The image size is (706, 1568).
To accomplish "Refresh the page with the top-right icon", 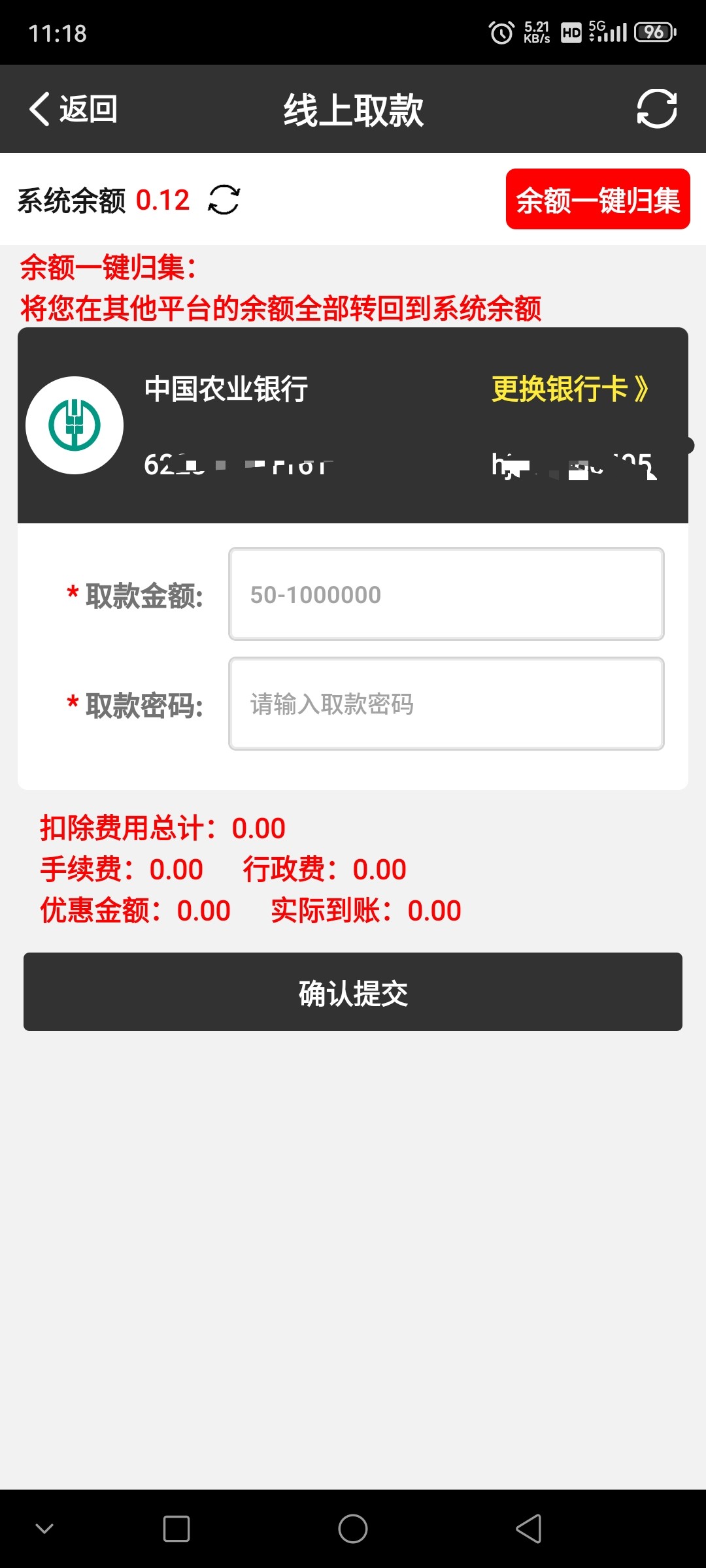I will click(656, 108).
